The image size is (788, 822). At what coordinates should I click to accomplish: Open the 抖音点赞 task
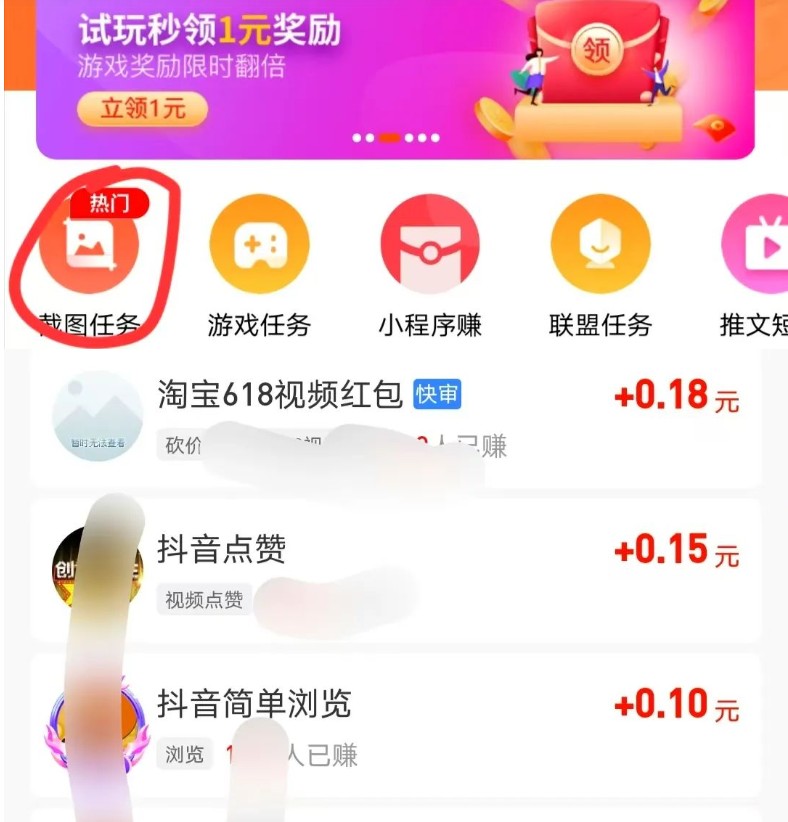(x=395, y=570)
